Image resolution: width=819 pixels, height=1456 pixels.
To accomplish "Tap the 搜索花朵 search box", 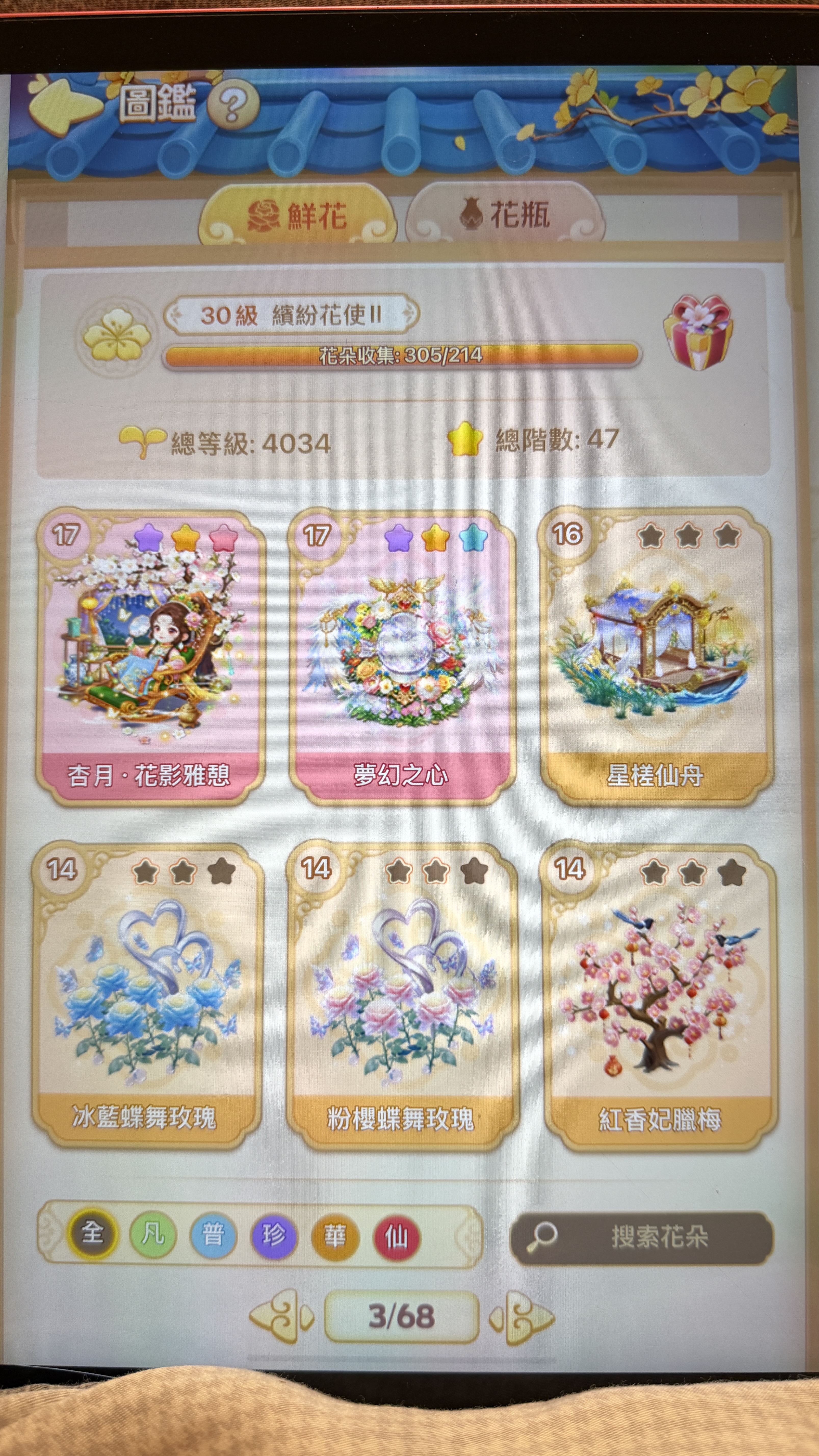I will tap(642, 1238).
